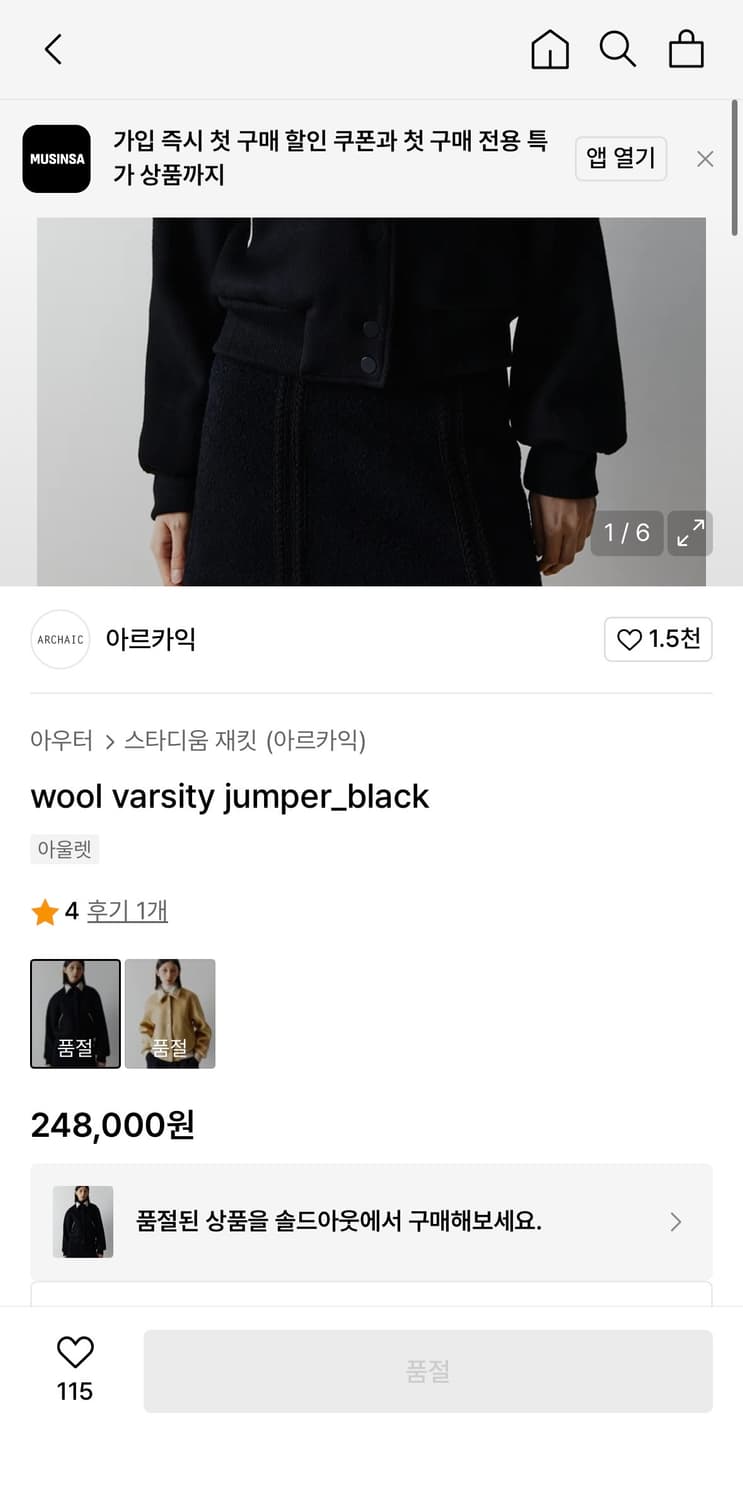Expand the product photo to fullscreen
The width and height of the screenshot is (743, 1500).
click(x=689, y=534)
